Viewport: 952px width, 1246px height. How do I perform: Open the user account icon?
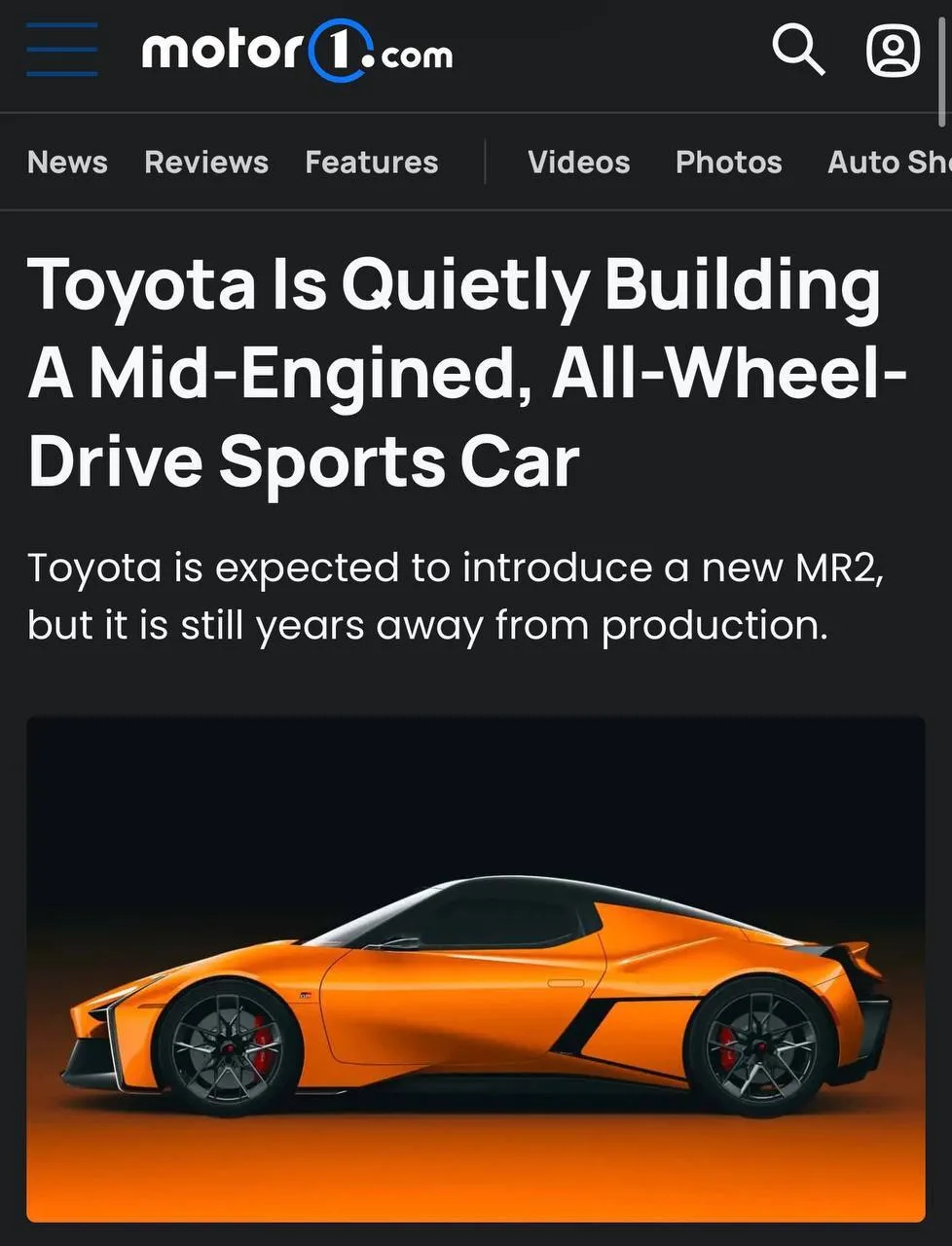click(893, 51)
